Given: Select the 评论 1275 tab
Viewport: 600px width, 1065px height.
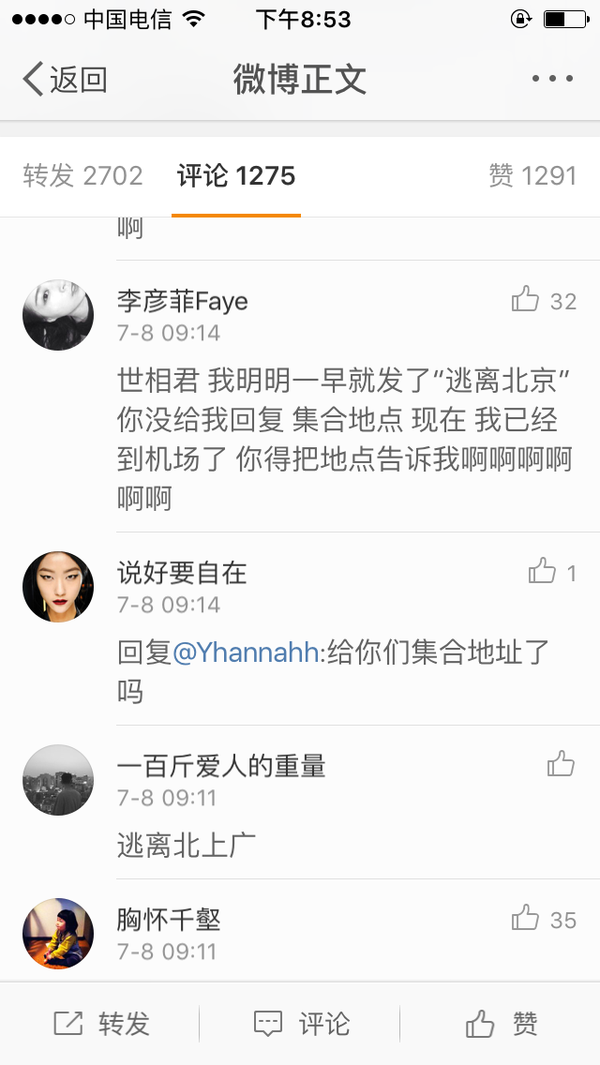Looking at the screenshot, I should (236, 176).
